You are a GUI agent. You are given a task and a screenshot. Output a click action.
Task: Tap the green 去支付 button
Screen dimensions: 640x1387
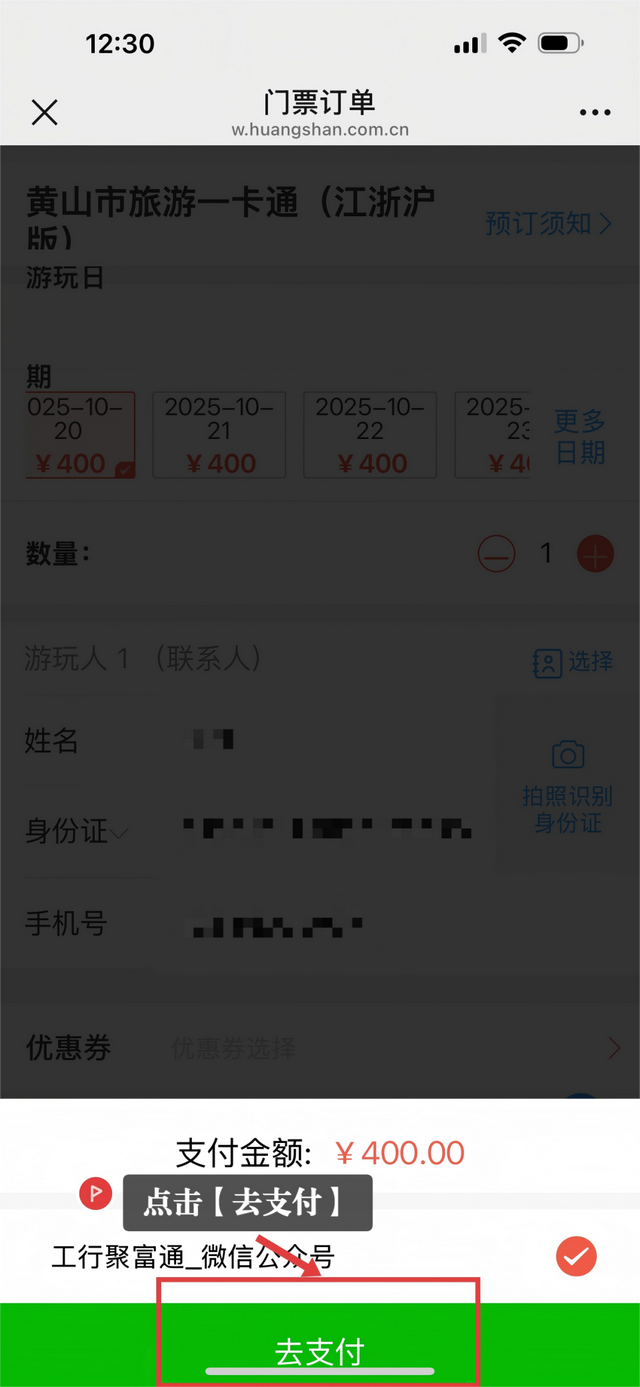click(x=320, y=1351)
